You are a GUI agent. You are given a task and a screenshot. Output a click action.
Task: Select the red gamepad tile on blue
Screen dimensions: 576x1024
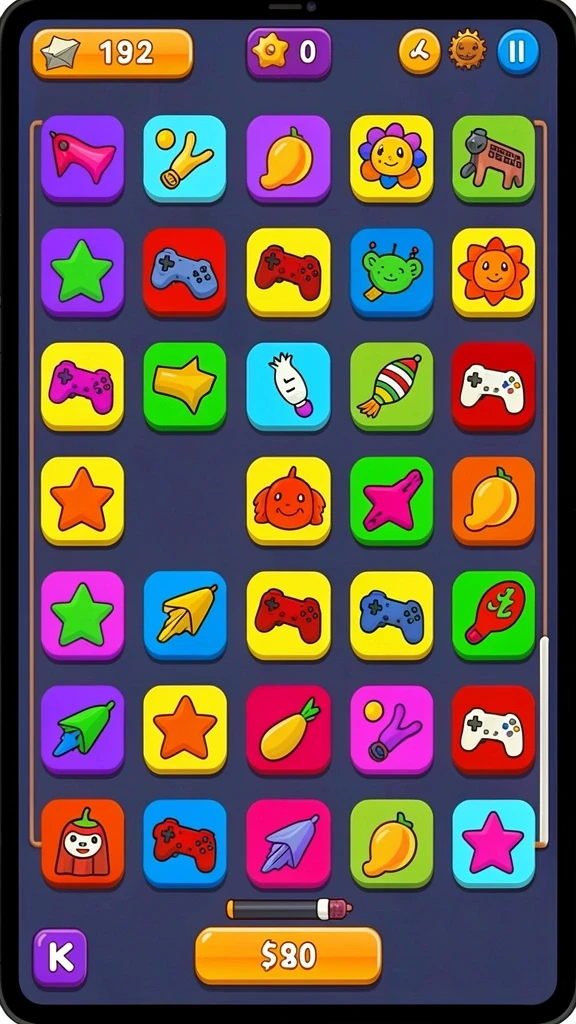(x=185, y=844)
